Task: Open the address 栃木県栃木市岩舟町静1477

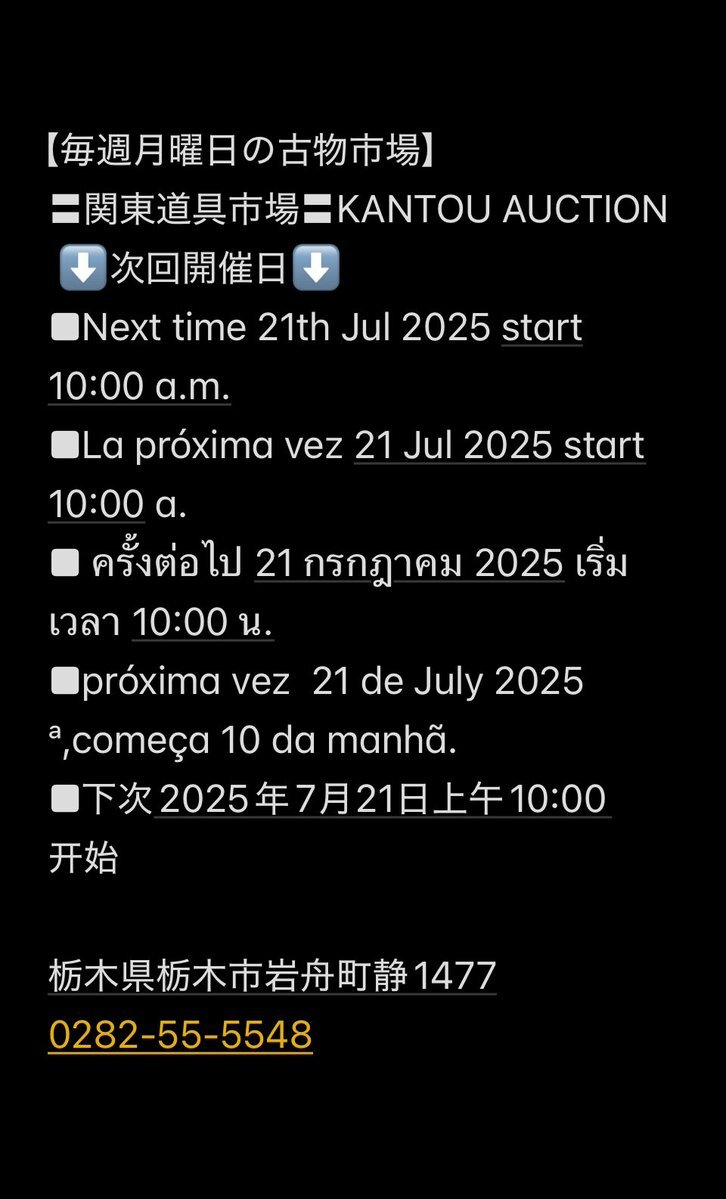Action: (272, 976)
